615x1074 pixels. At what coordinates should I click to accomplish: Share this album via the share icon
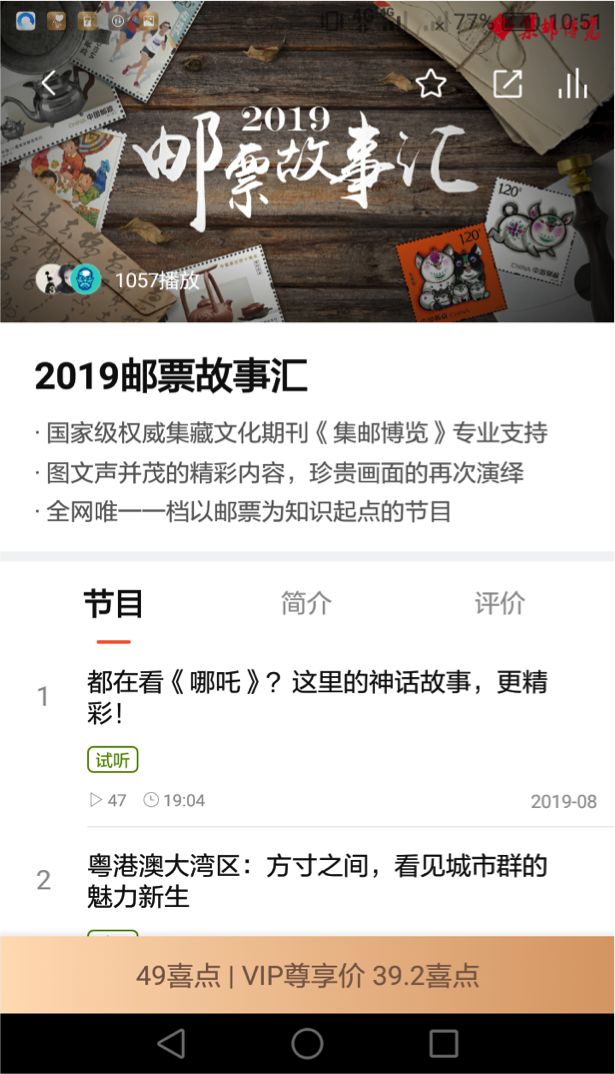(x=507, y=84)
